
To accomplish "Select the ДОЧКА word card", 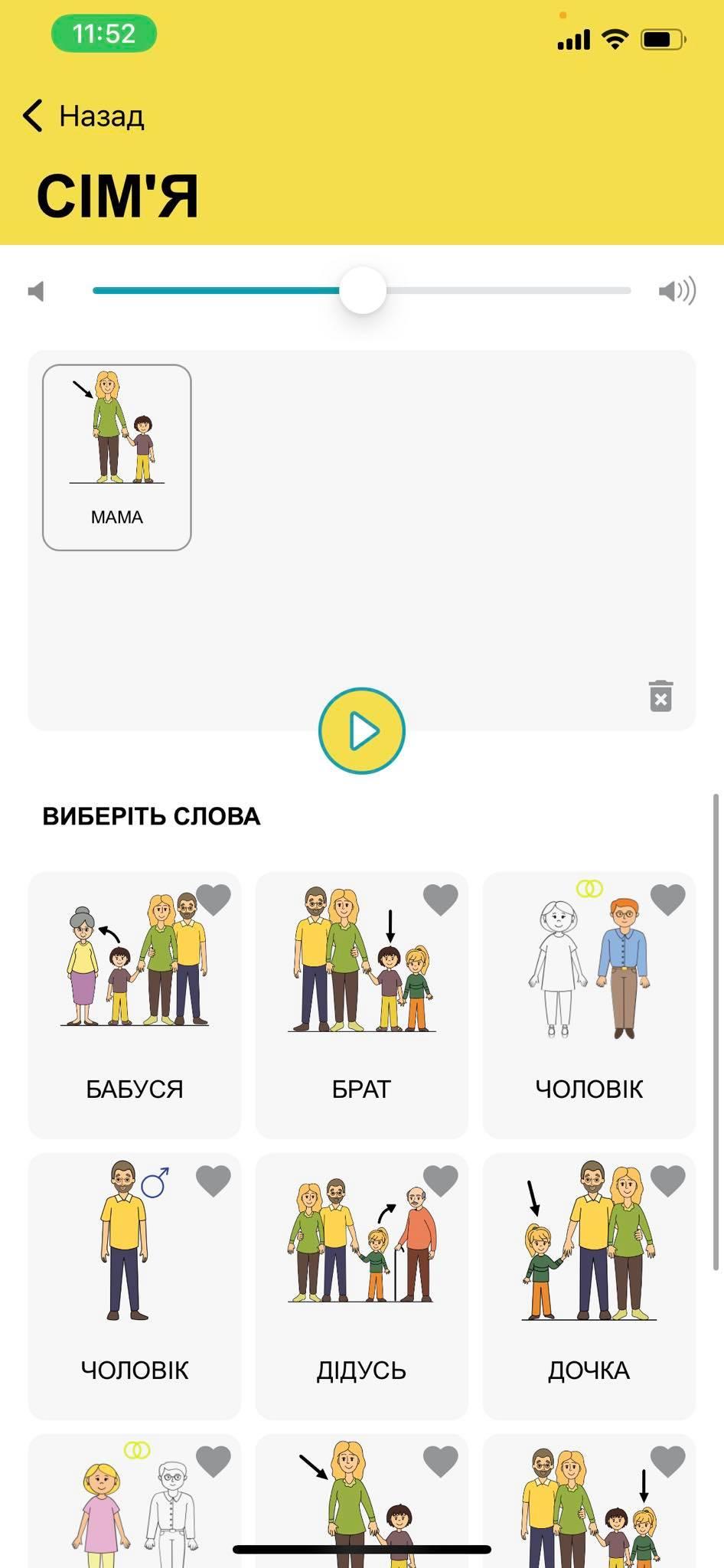I will (589, 1286).
